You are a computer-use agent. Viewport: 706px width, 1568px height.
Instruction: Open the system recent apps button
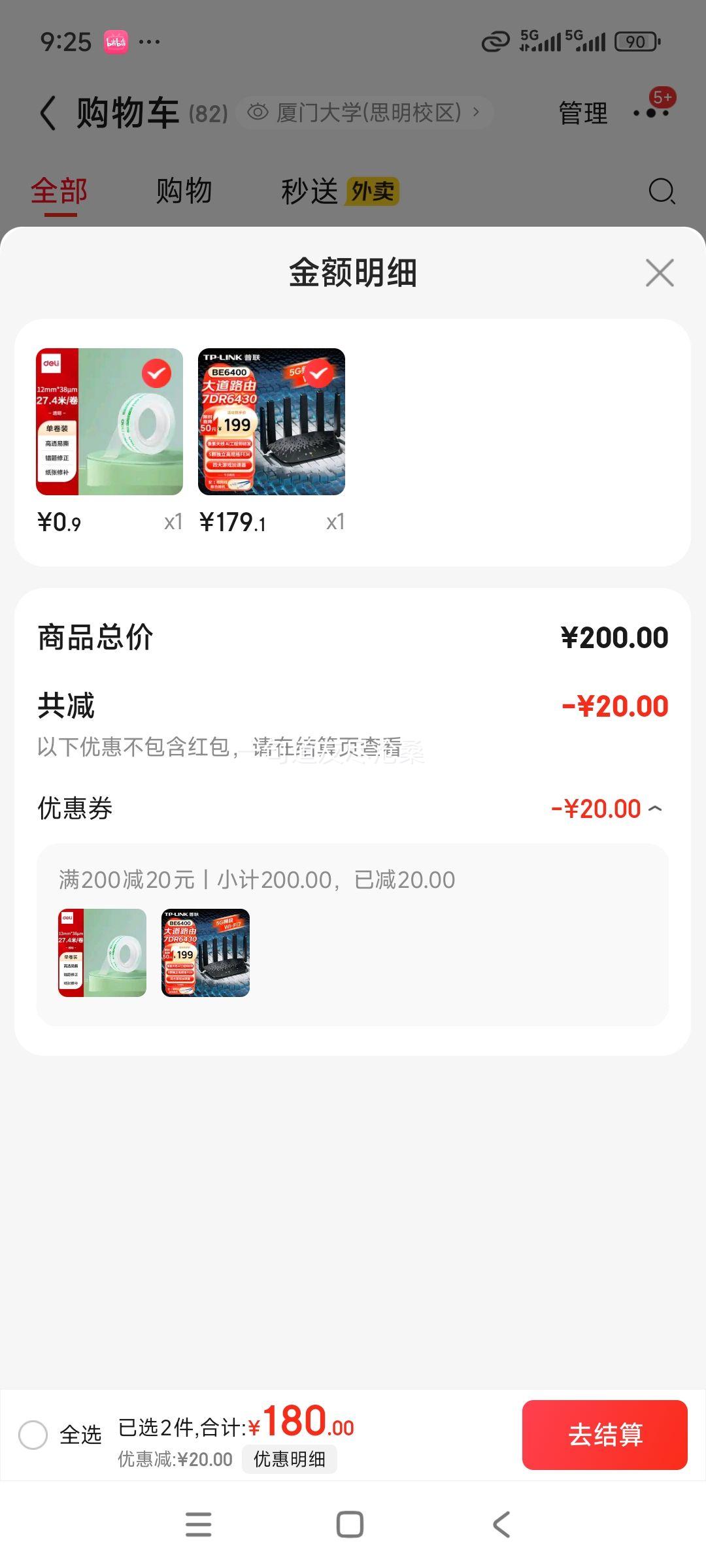click(199, 1524)
